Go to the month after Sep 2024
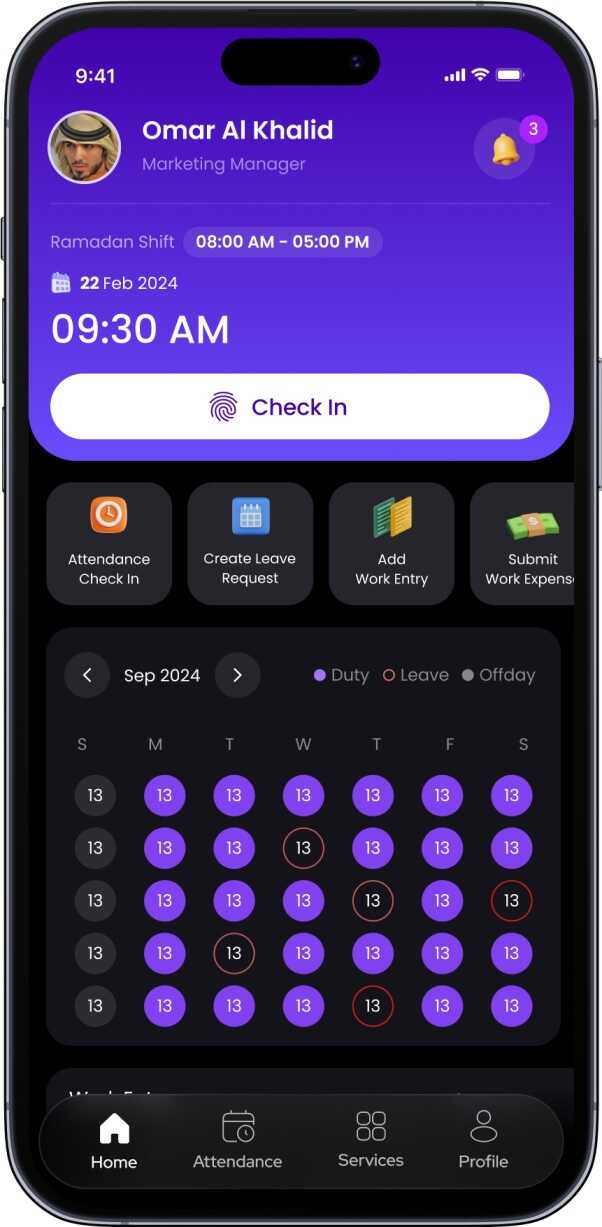The image size is (602, 1227). pyautogui.click(x=237, y=675)
